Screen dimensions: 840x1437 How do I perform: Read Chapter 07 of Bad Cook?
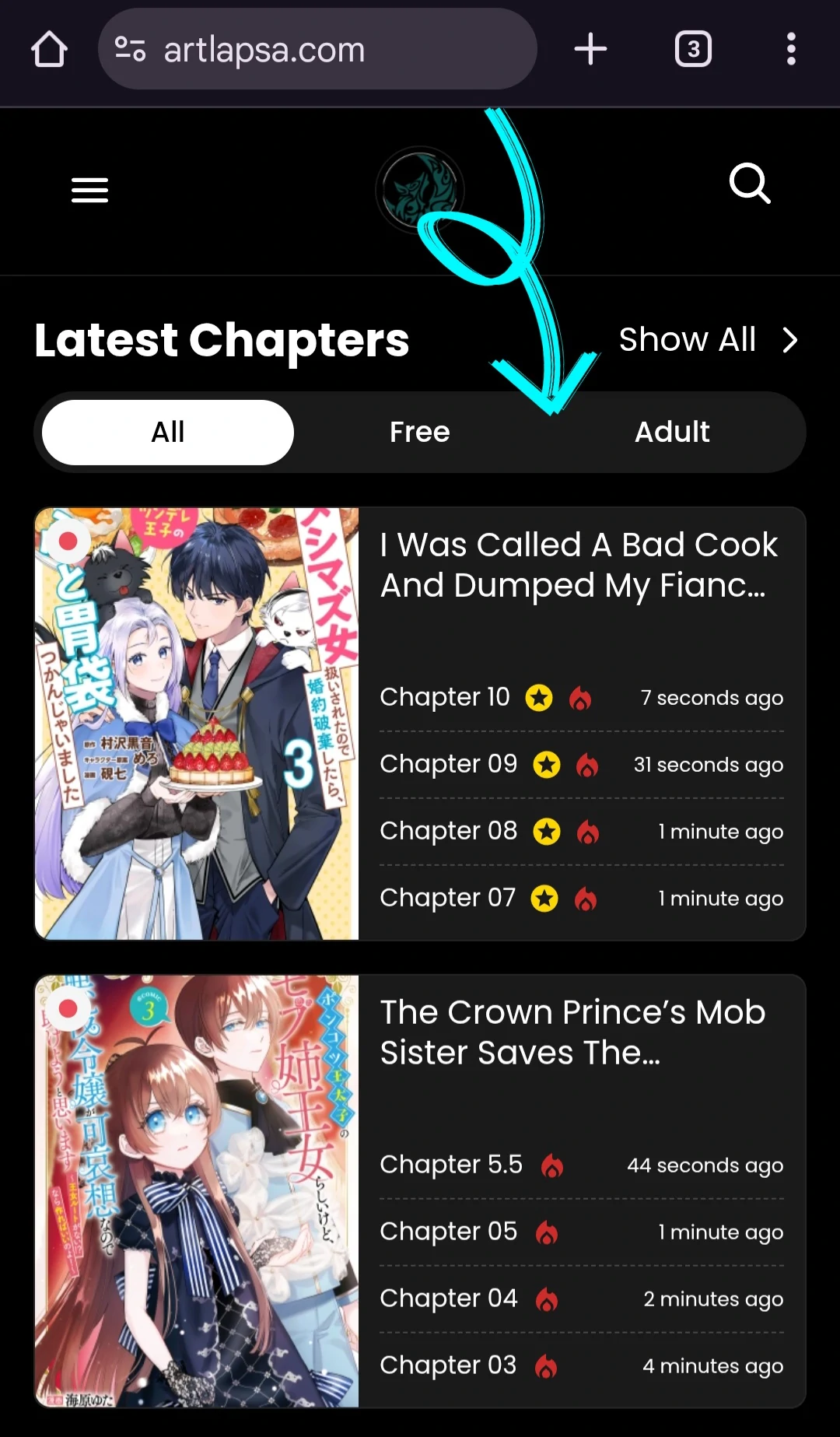(447, 898)
